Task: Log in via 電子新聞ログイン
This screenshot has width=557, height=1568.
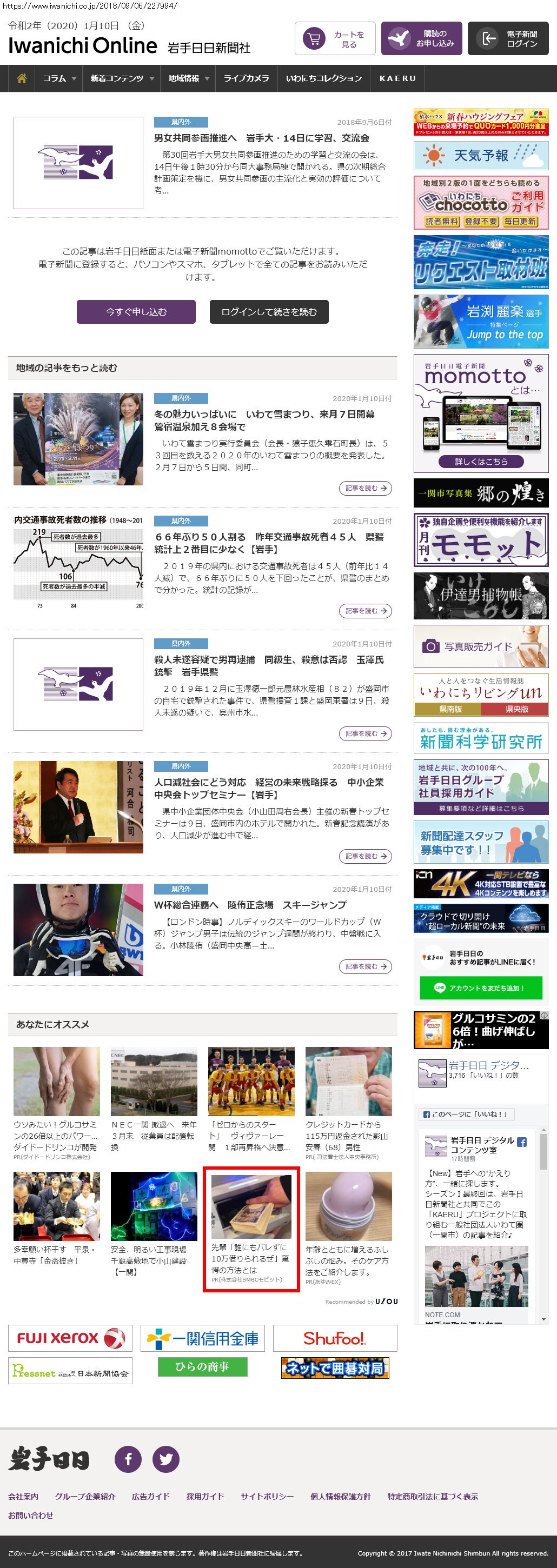Action: pos(508,39)
